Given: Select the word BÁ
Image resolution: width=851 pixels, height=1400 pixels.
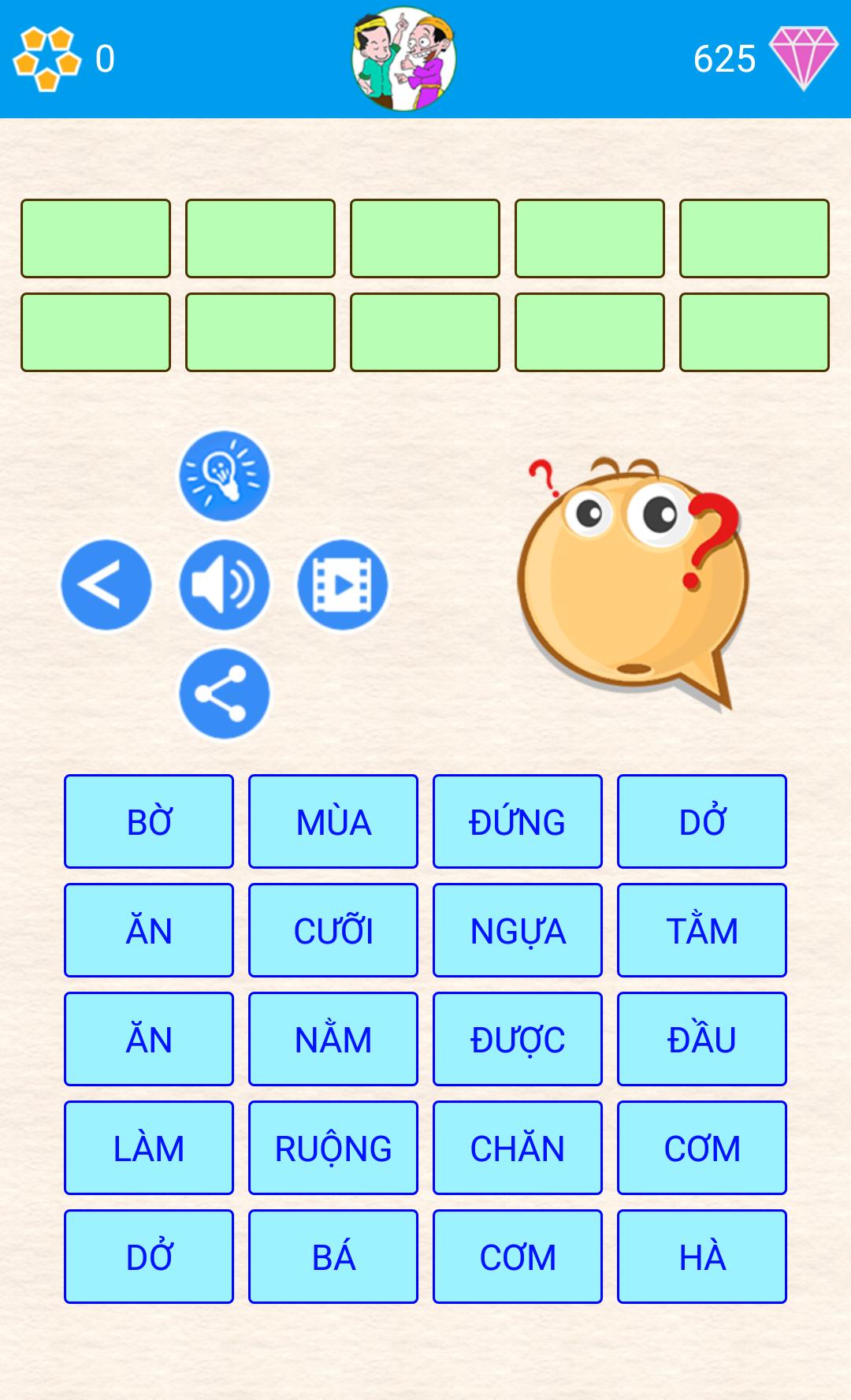Looking at the screenshot, I should coord(333,1257).
